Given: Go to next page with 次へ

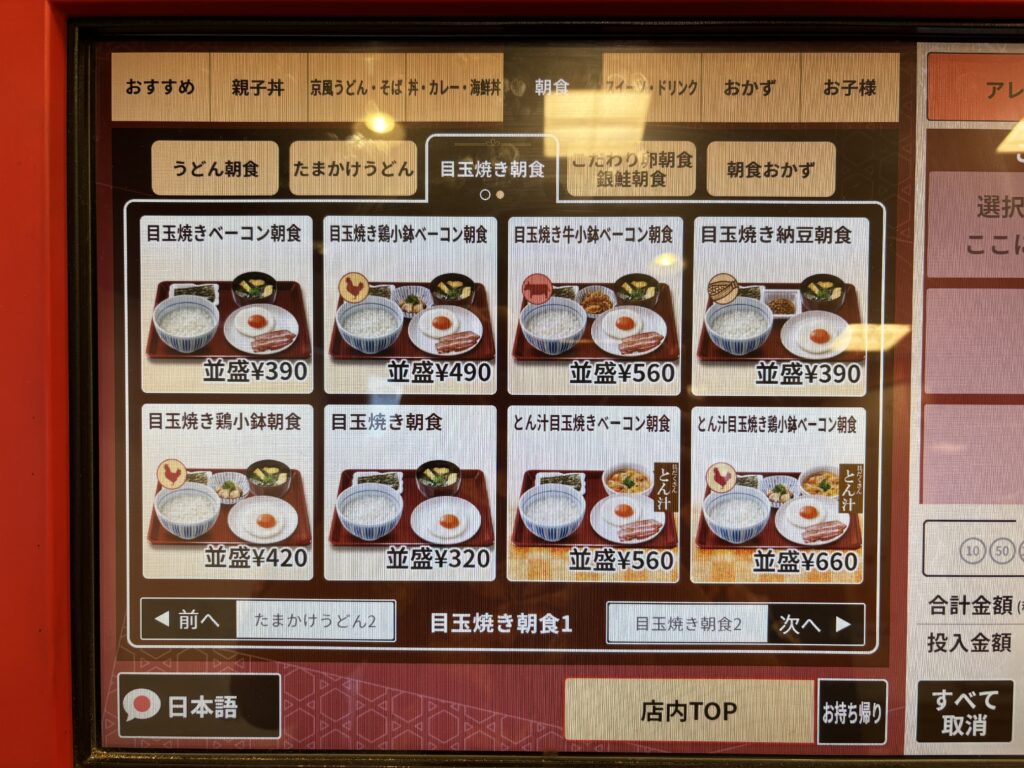Looking at the screenshot, I should pyautogui.click(x=815, y=624).
